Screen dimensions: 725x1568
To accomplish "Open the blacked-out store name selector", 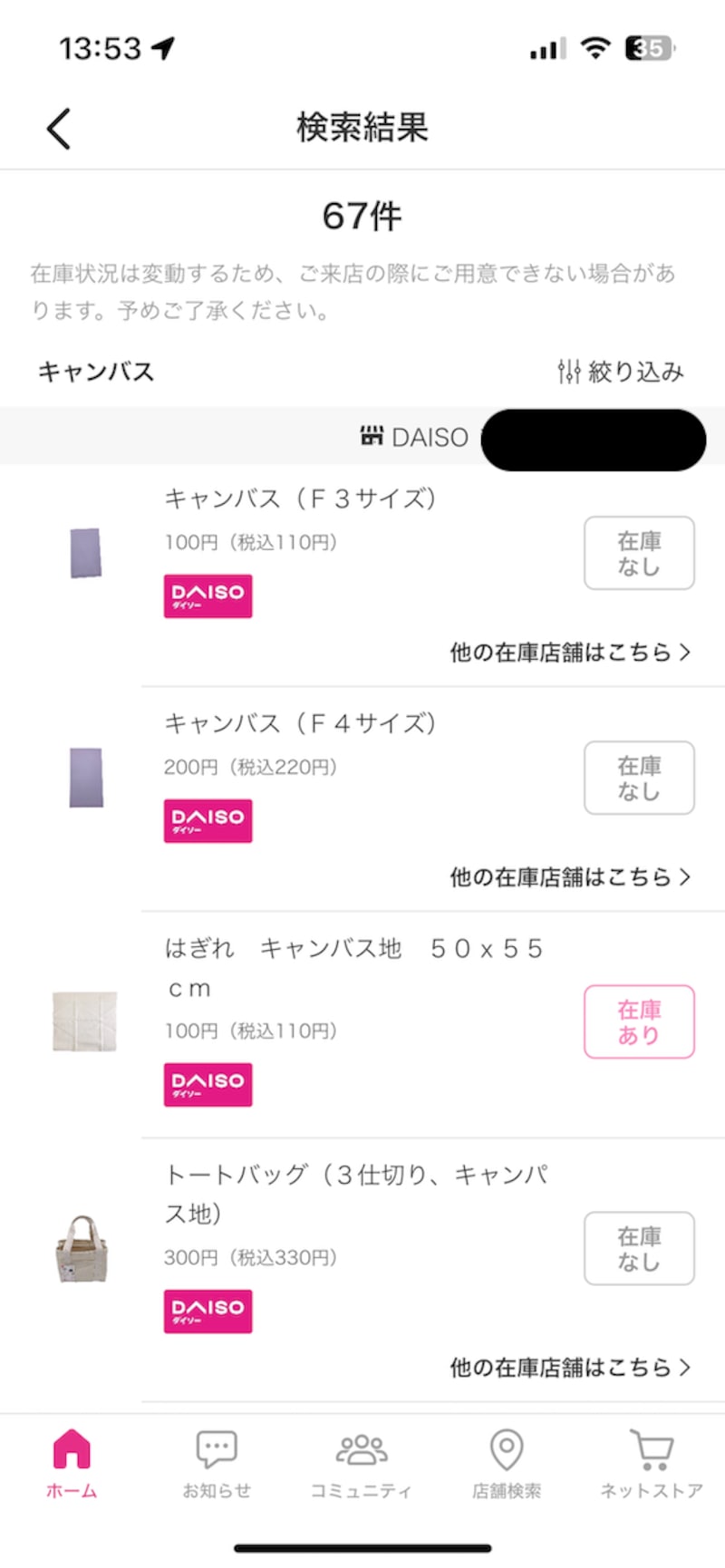I will tap(593, 440).
